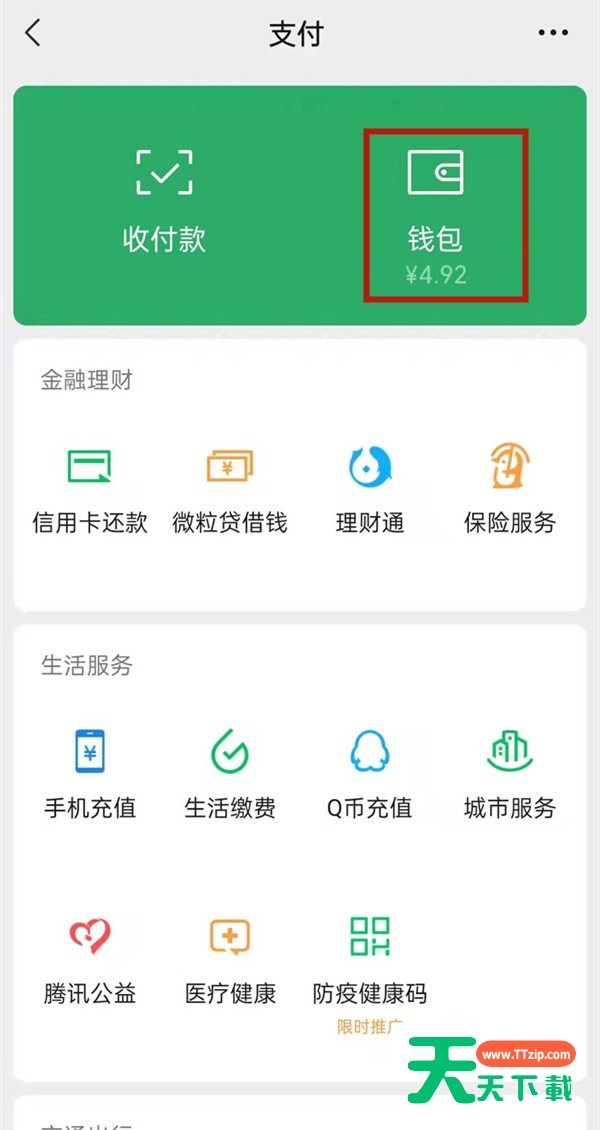The height and width of the screenshot is (1130, 600).
Task: Go back from the 支付 page
Action: coord(33,33)
